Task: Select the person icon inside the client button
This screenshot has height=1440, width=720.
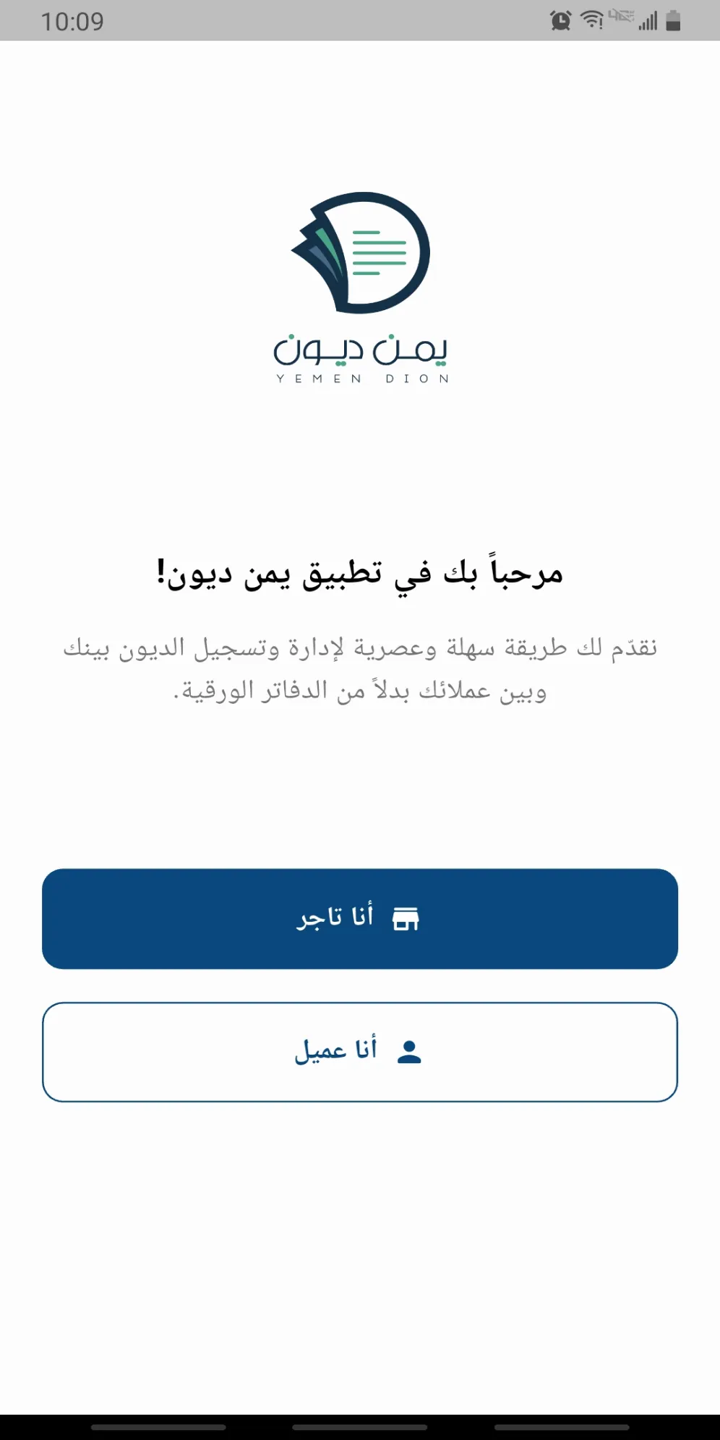Action: 408,1050
